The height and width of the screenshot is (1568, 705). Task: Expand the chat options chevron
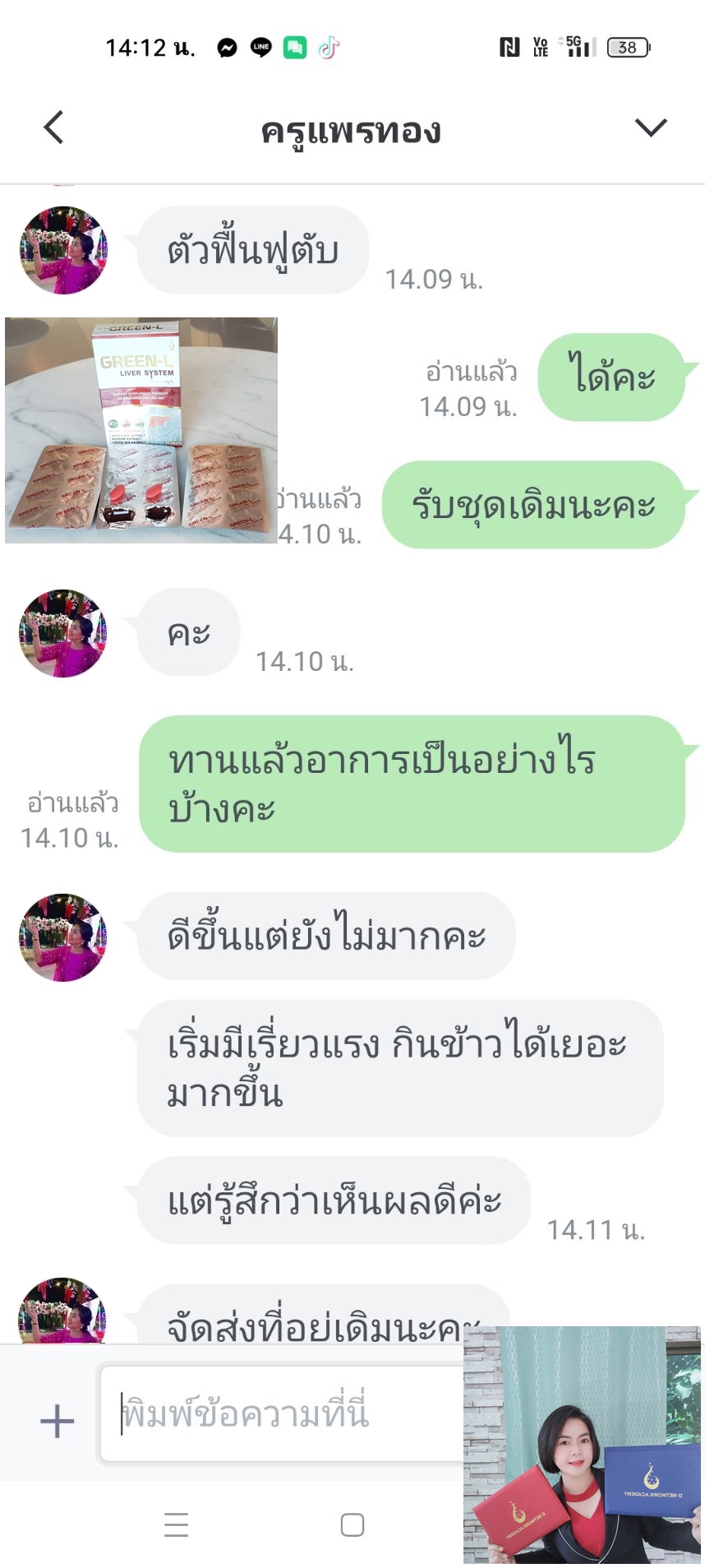pyautogui.click(x=650, y=128)
